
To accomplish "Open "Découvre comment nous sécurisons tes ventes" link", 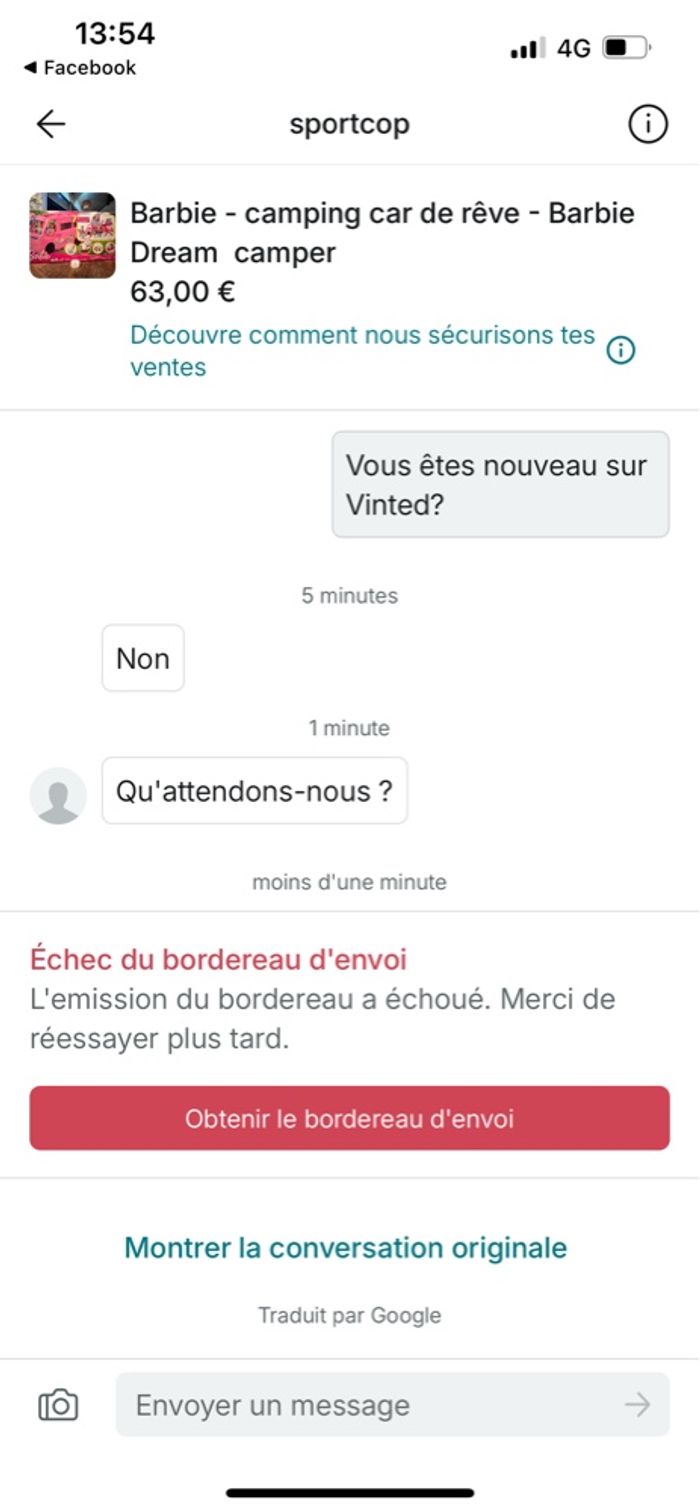I will pos(362,350).
